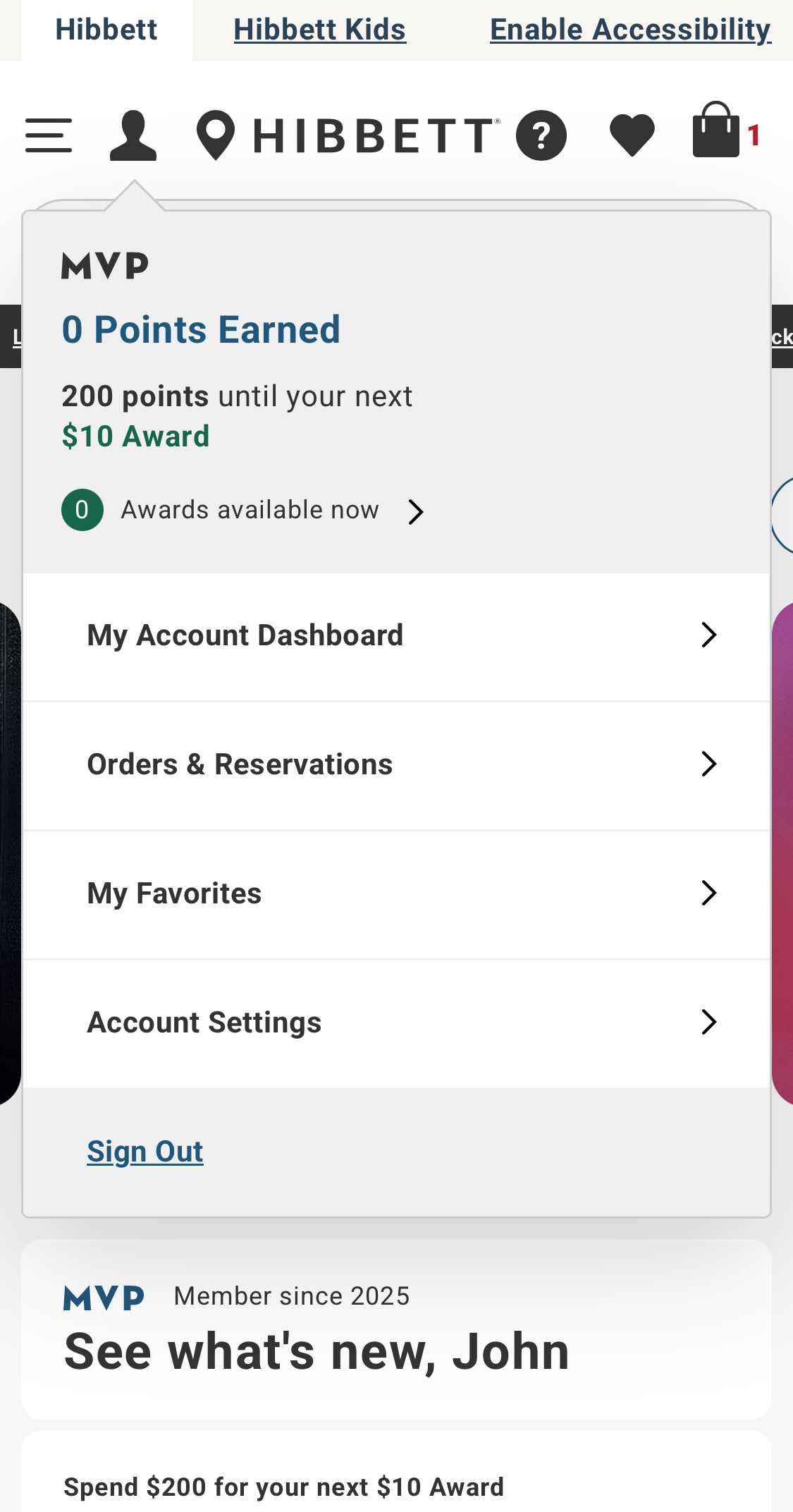Click the help question mark icon
This screenshot has width=793, height=1512.
539,135
